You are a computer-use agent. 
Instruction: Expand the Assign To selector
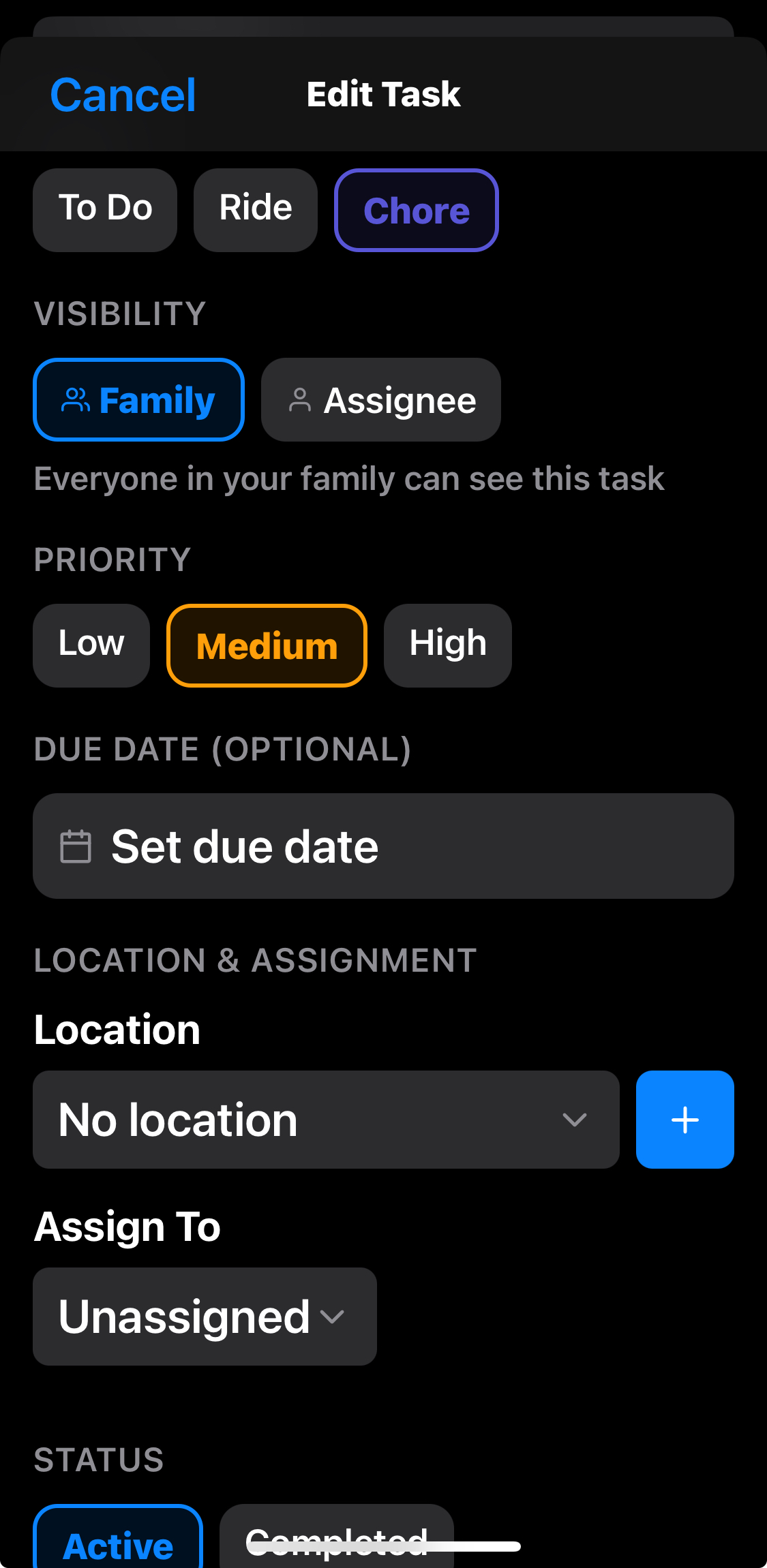coord(204,1317)
